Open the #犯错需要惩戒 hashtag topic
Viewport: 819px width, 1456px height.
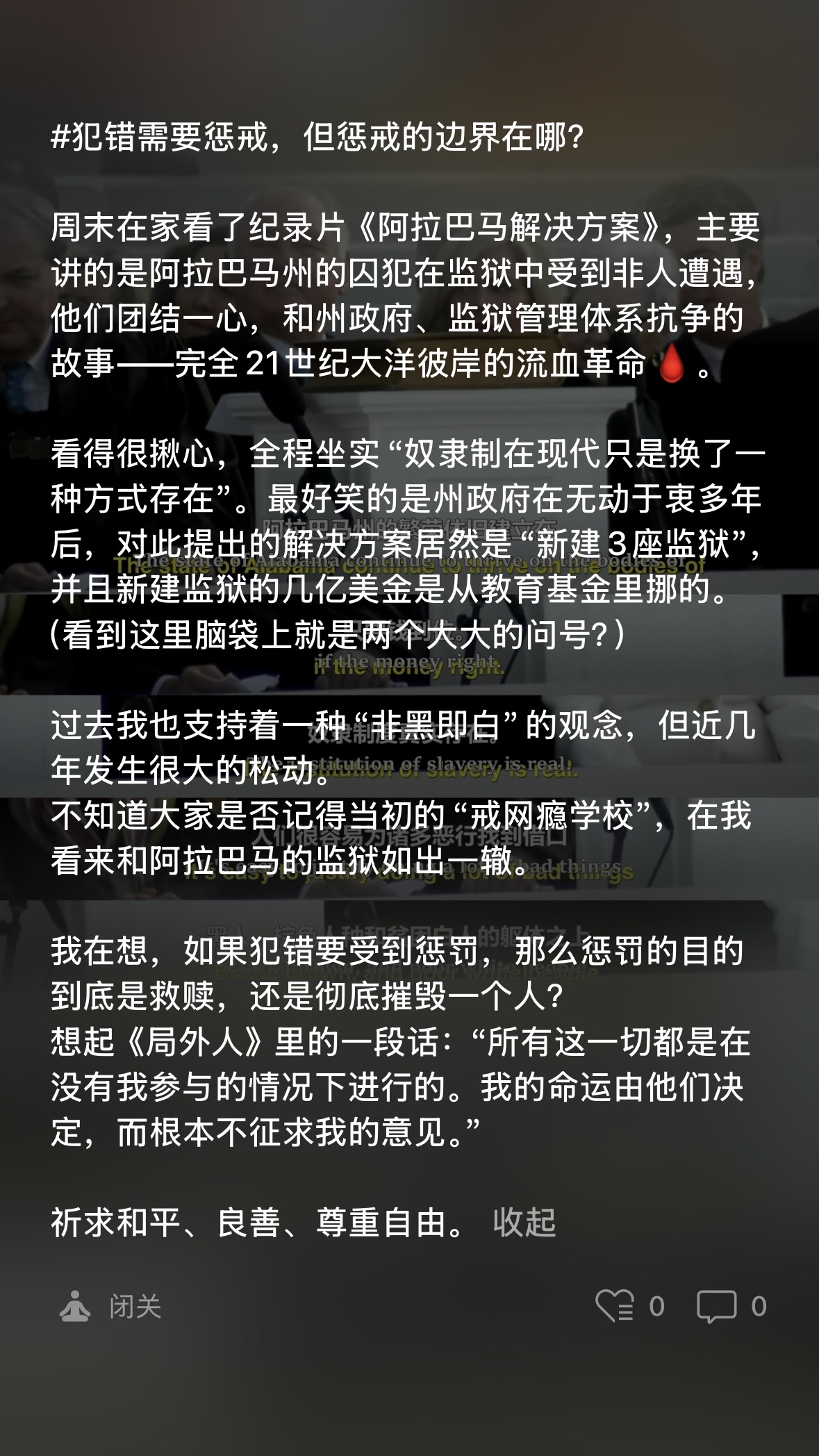pyautogui.click(x=160, y=137)
